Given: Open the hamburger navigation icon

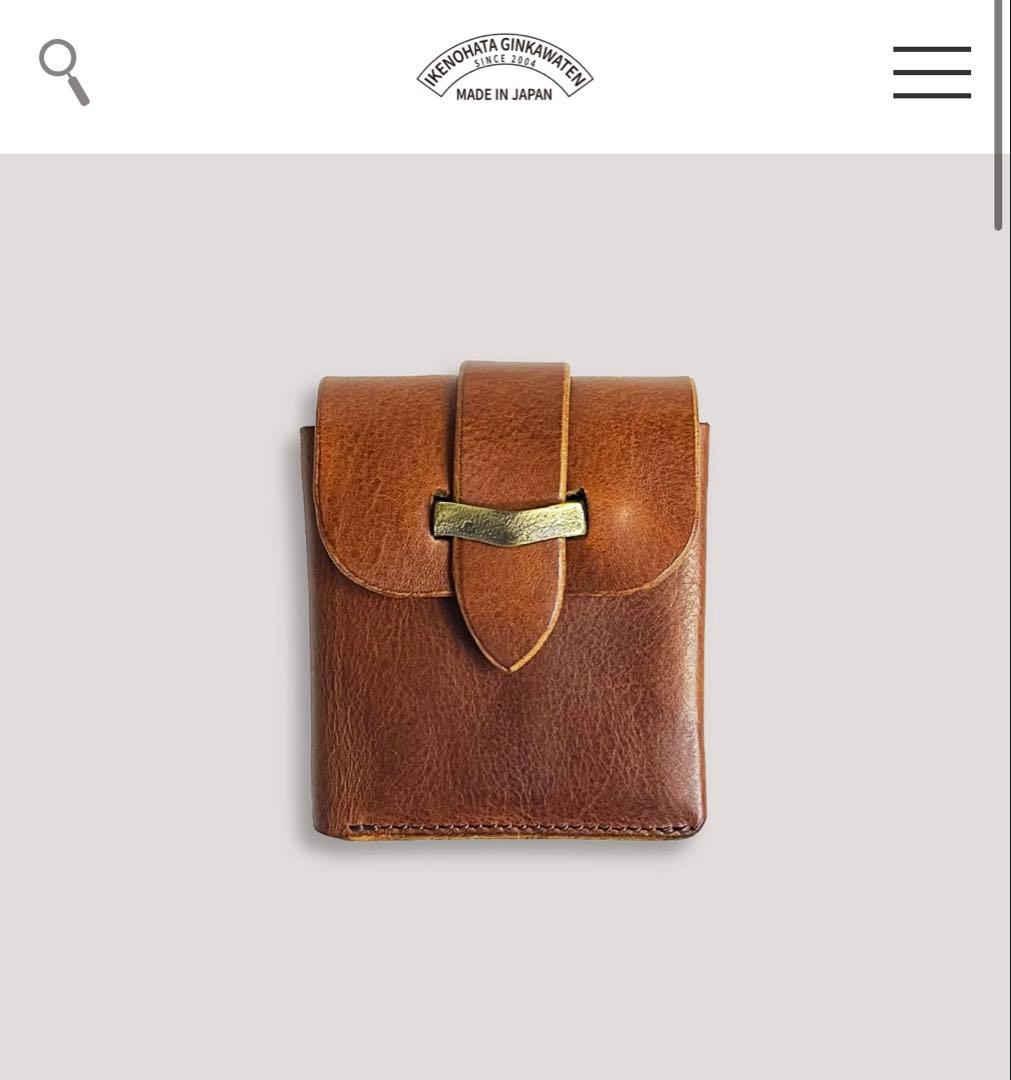Looking at the screenshot, I should pyautogui.click(x=930, y=71).
